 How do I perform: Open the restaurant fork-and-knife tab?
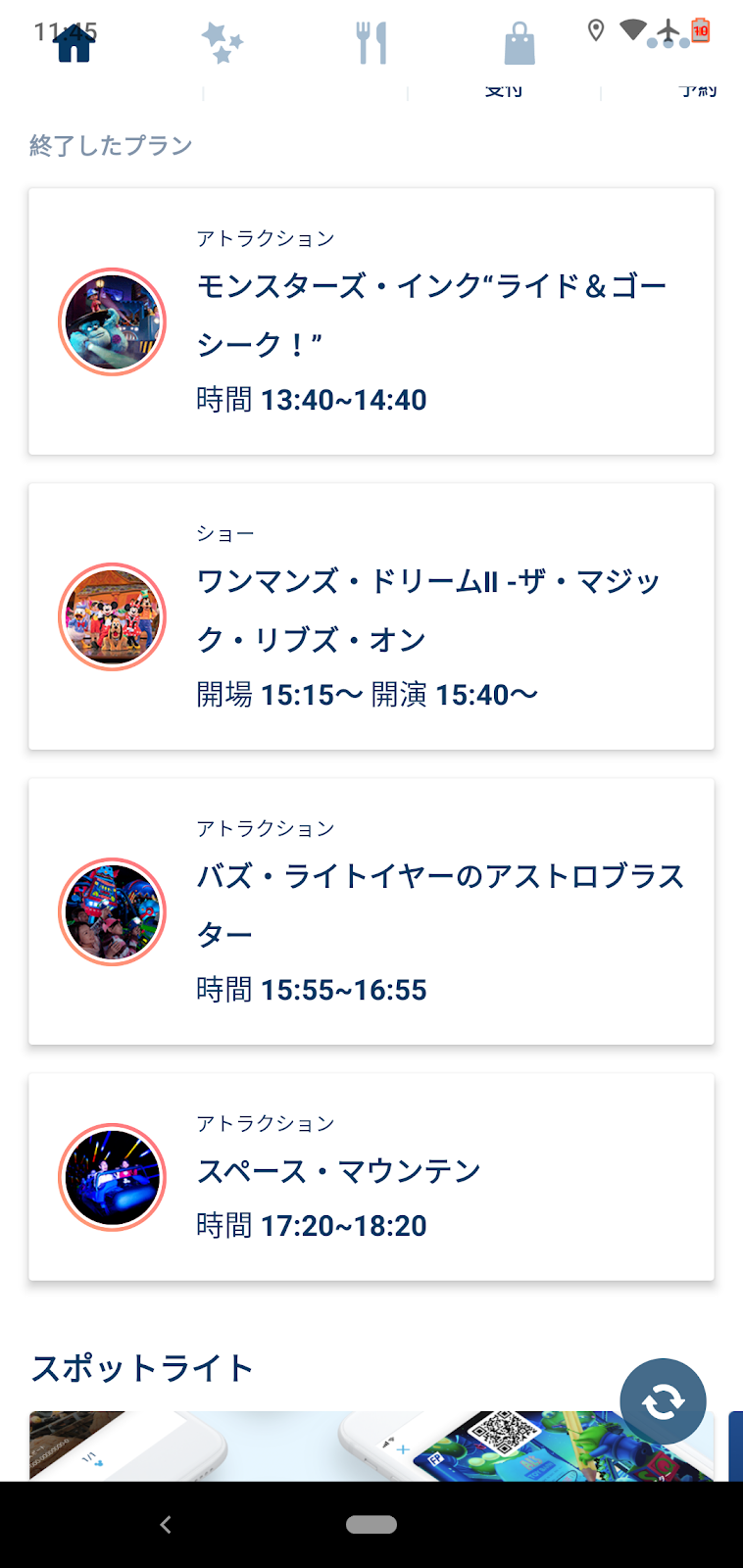click(371, 44)
